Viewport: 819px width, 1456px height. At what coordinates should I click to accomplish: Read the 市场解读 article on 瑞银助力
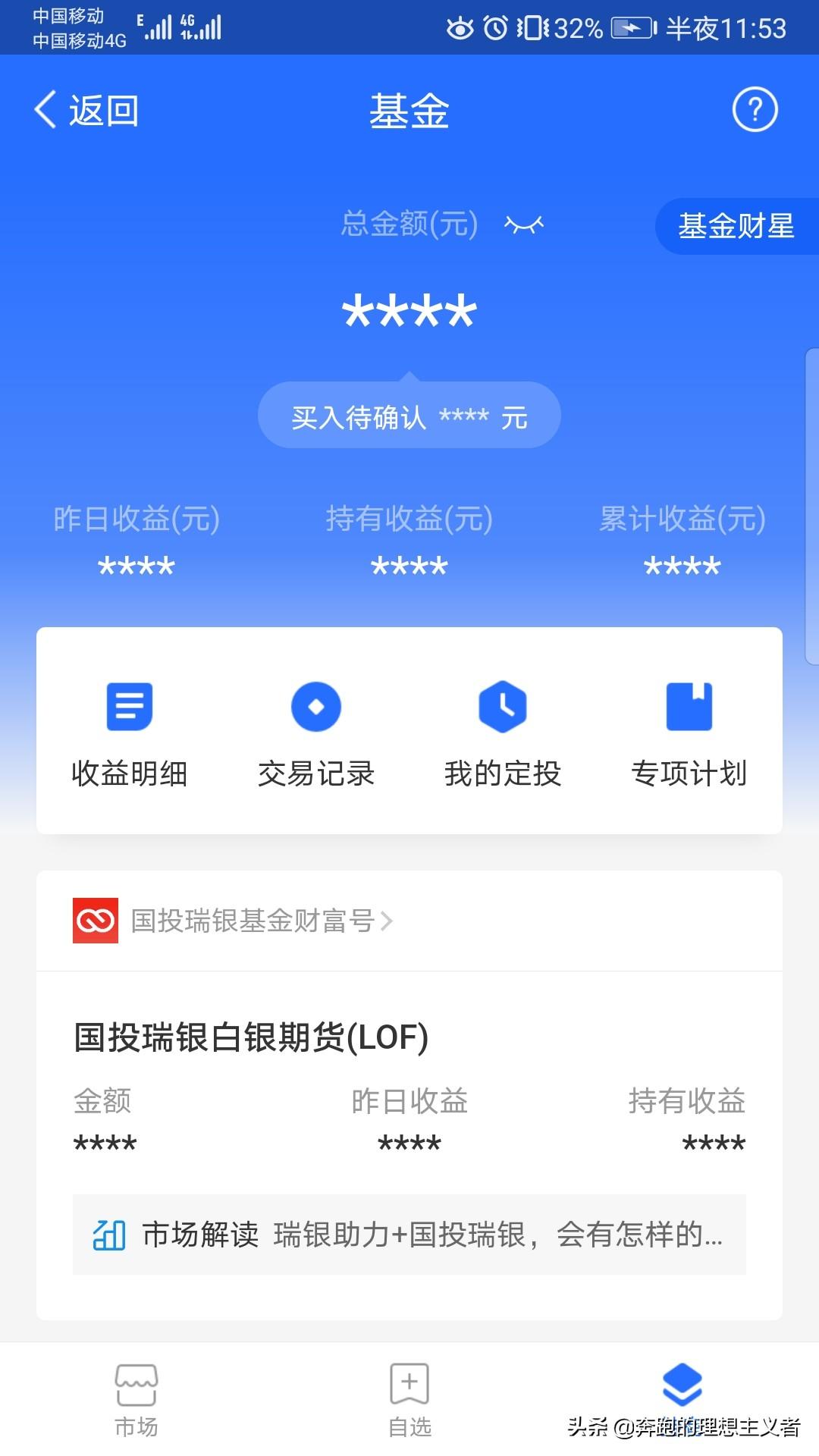(409, 1235)
